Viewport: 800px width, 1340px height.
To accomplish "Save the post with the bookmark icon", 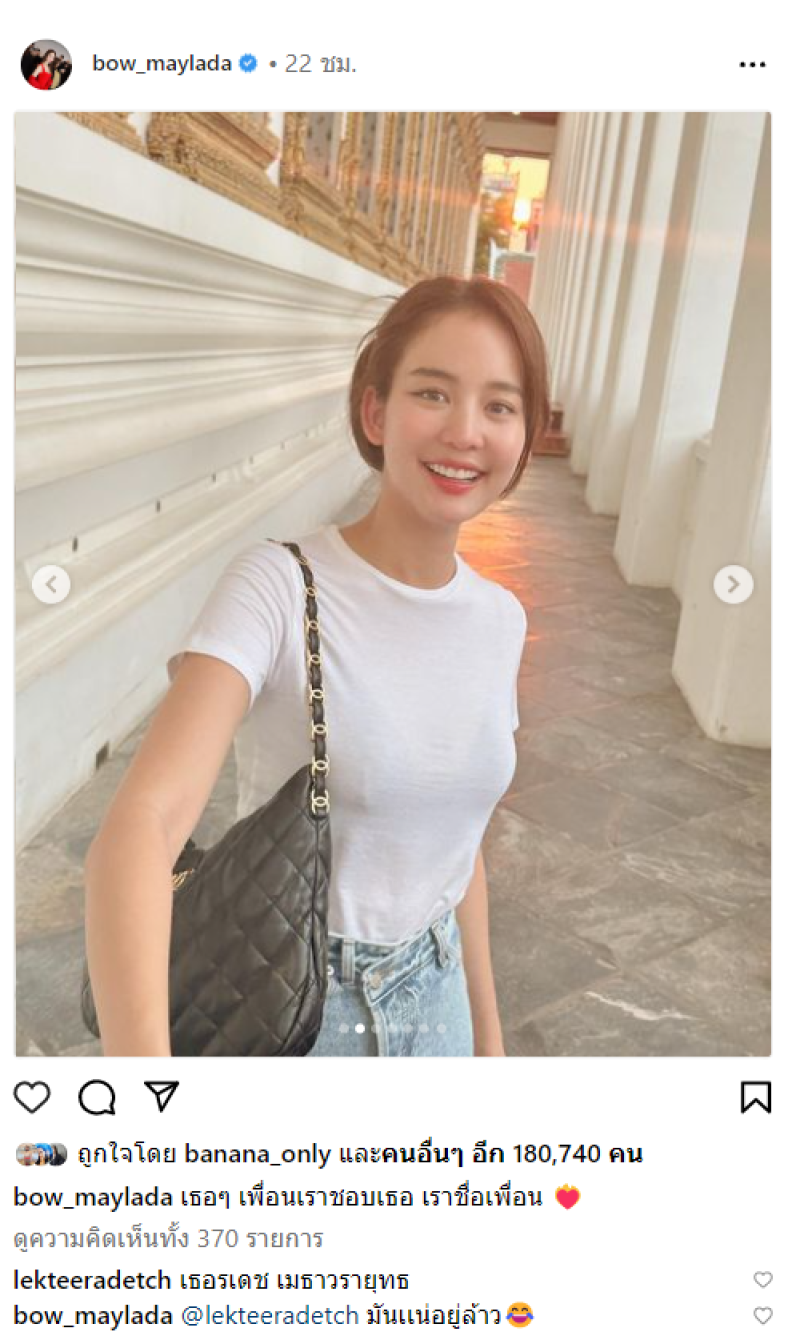I will [x=756, y=1097].
